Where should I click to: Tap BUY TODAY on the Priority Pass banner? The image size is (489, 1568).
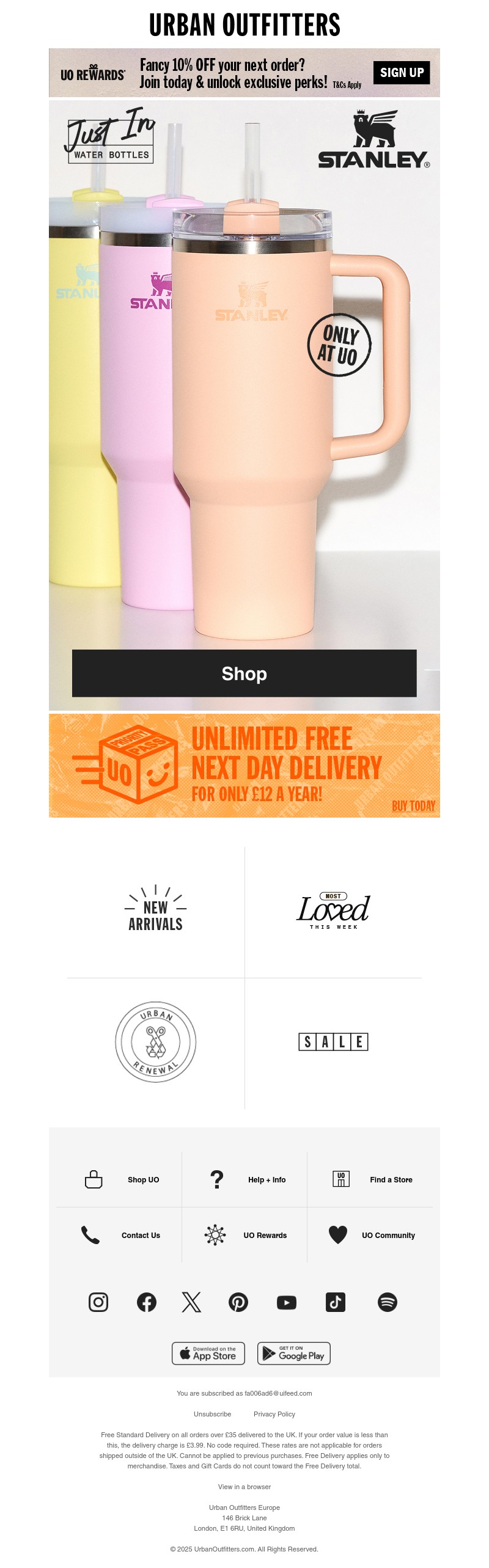click(413, 806)
